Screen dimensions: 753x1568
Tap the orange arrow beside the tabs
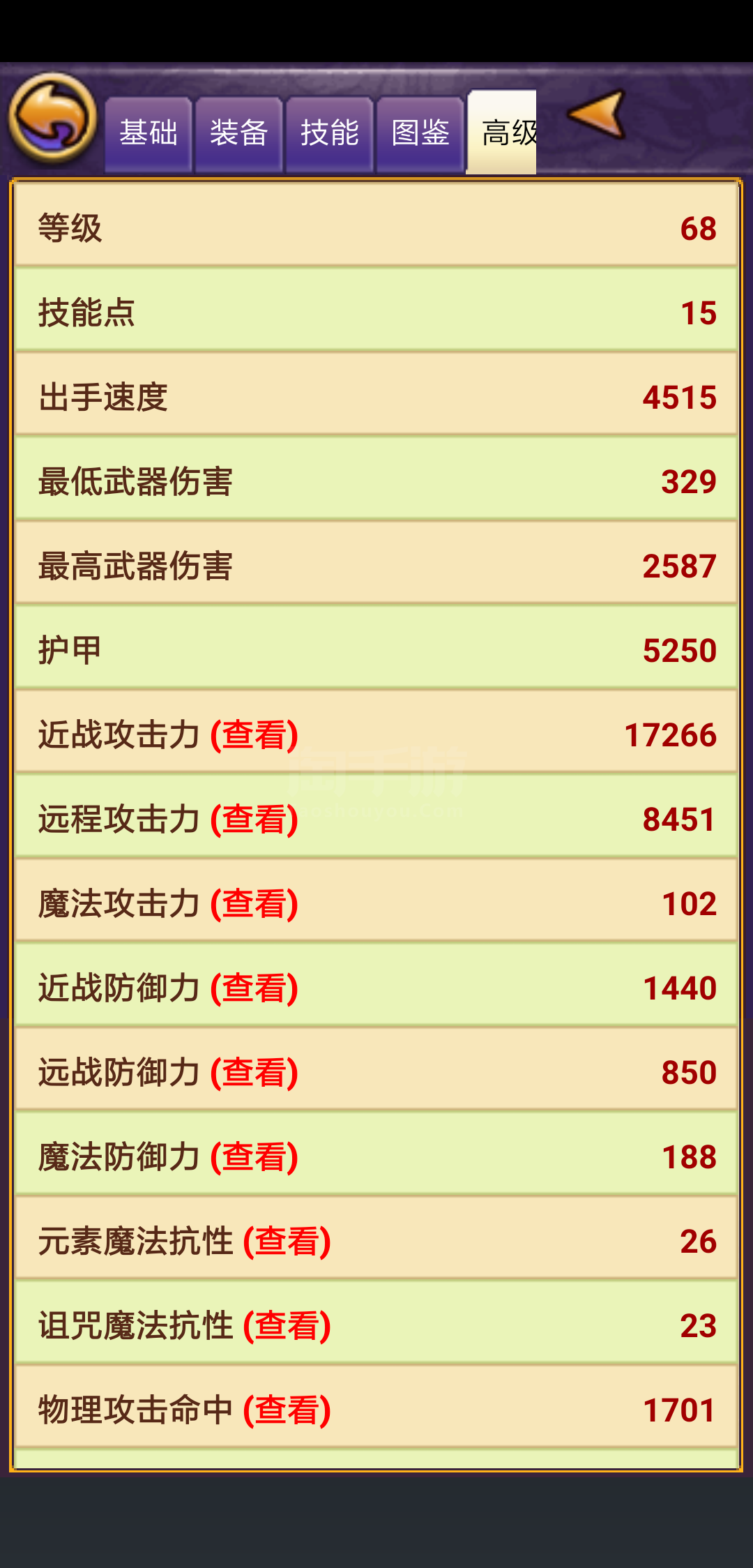[596, 114]
